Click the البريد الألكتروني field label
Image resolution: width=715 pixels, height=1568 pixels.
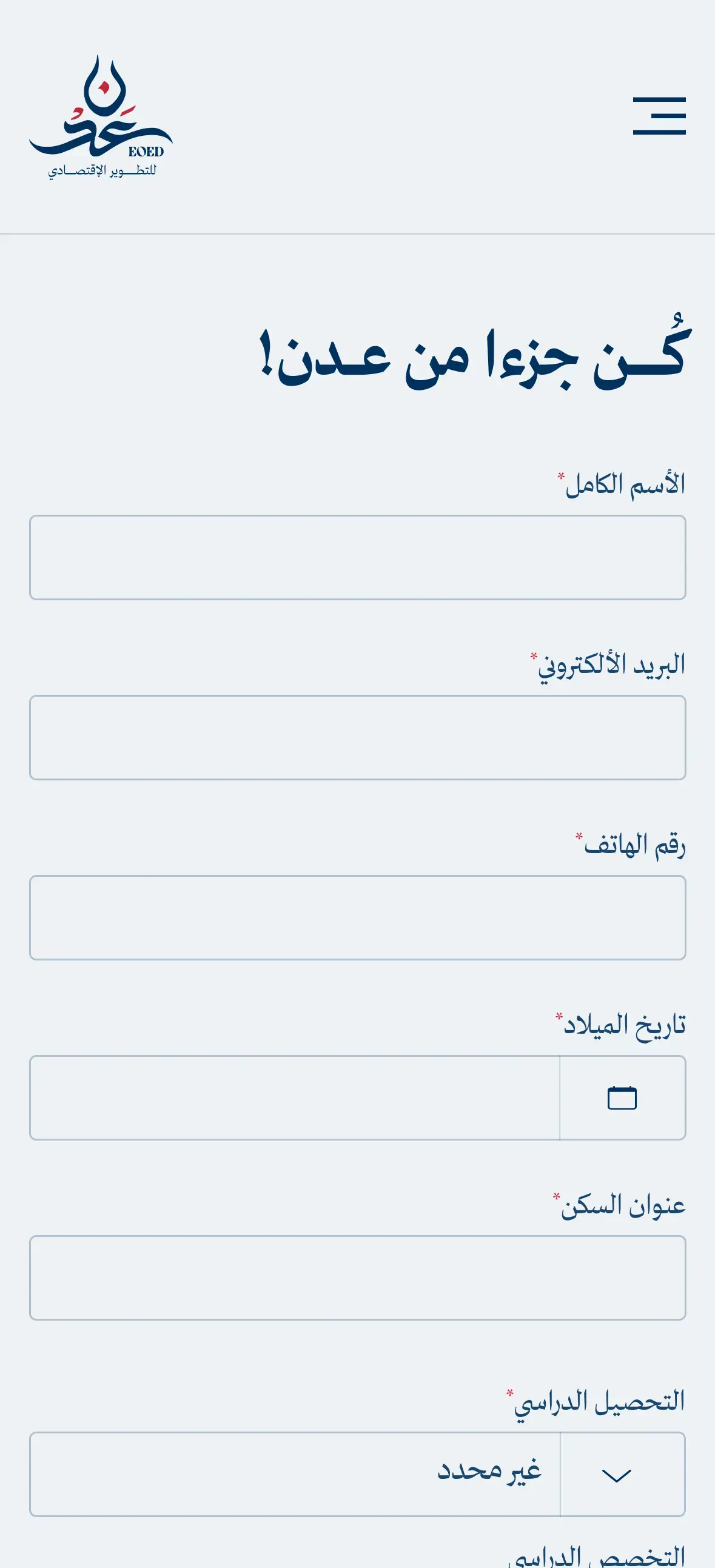[609, 665]
